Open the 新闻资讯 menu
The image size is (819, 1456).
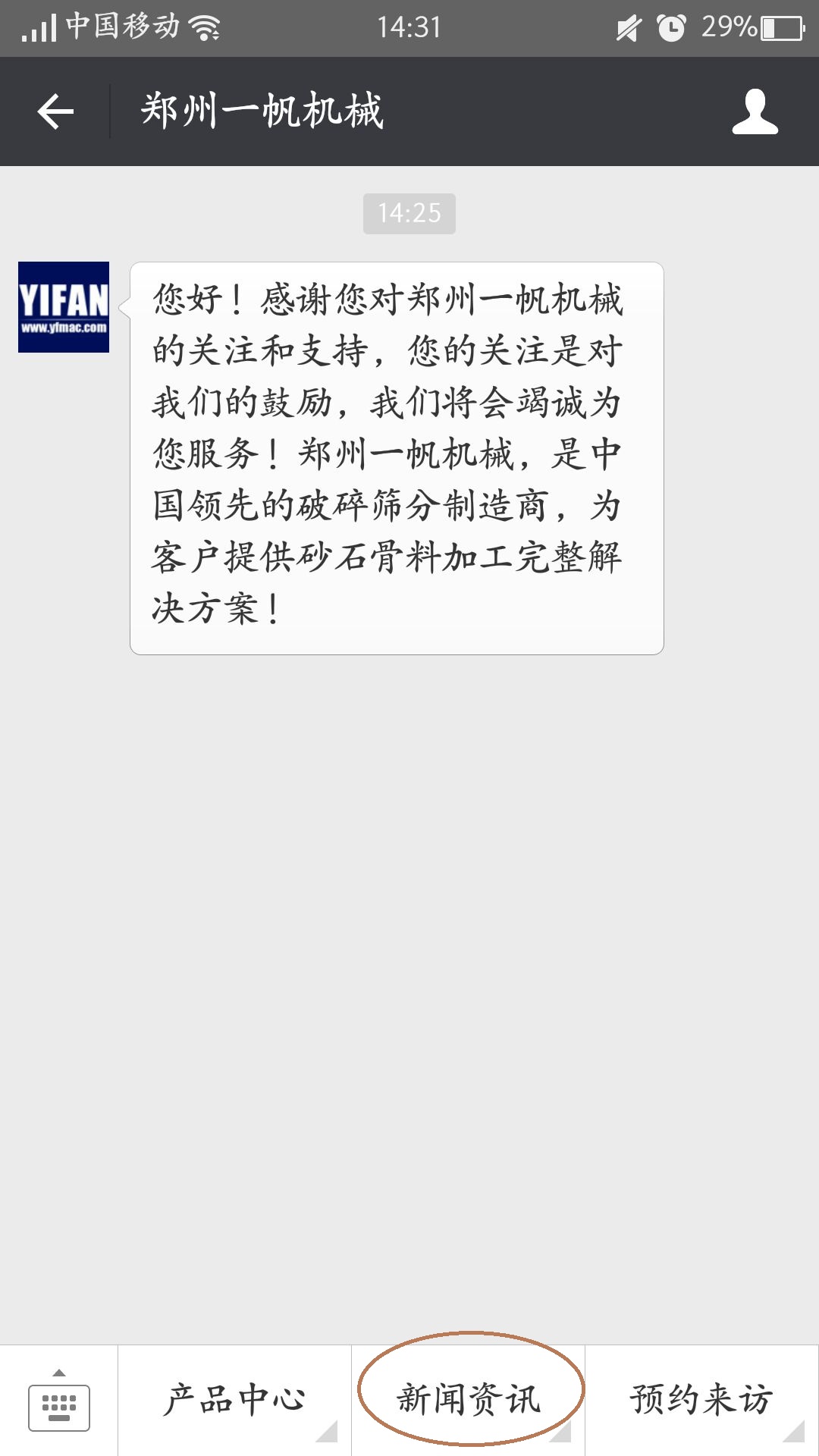469,1401
